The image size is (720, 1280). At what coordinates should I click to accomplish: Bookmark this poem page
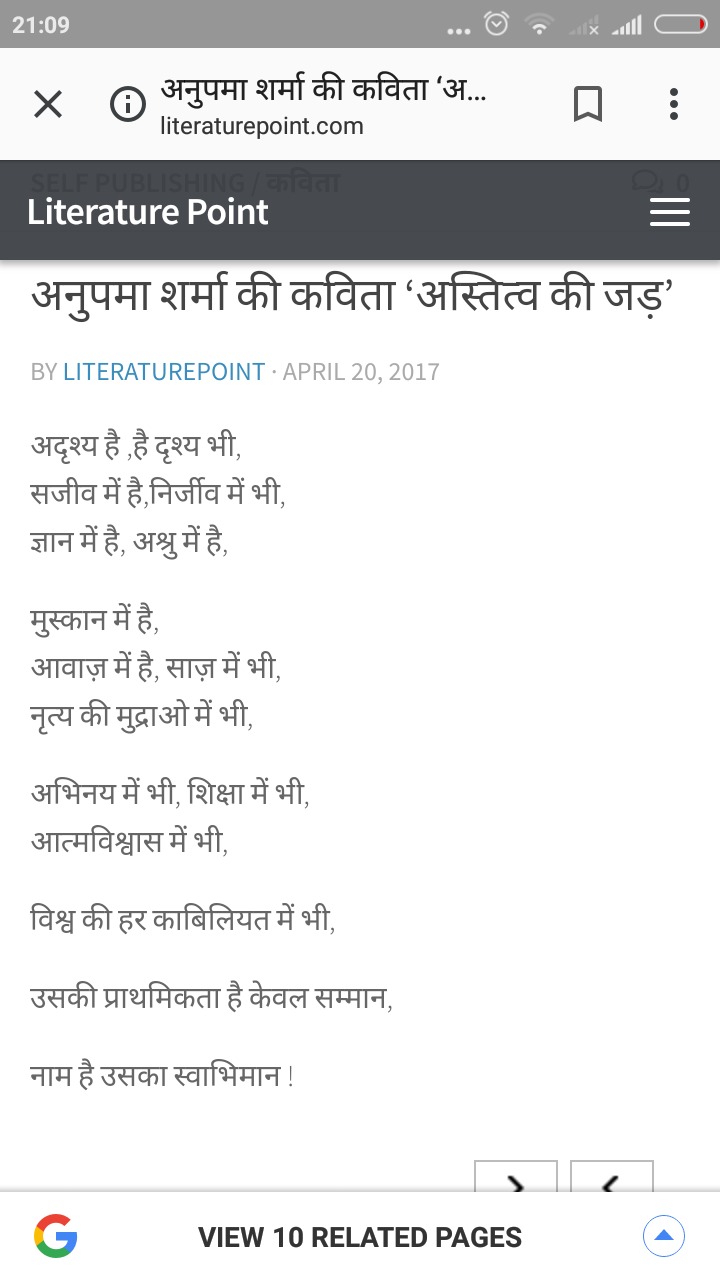coord(588,104)
